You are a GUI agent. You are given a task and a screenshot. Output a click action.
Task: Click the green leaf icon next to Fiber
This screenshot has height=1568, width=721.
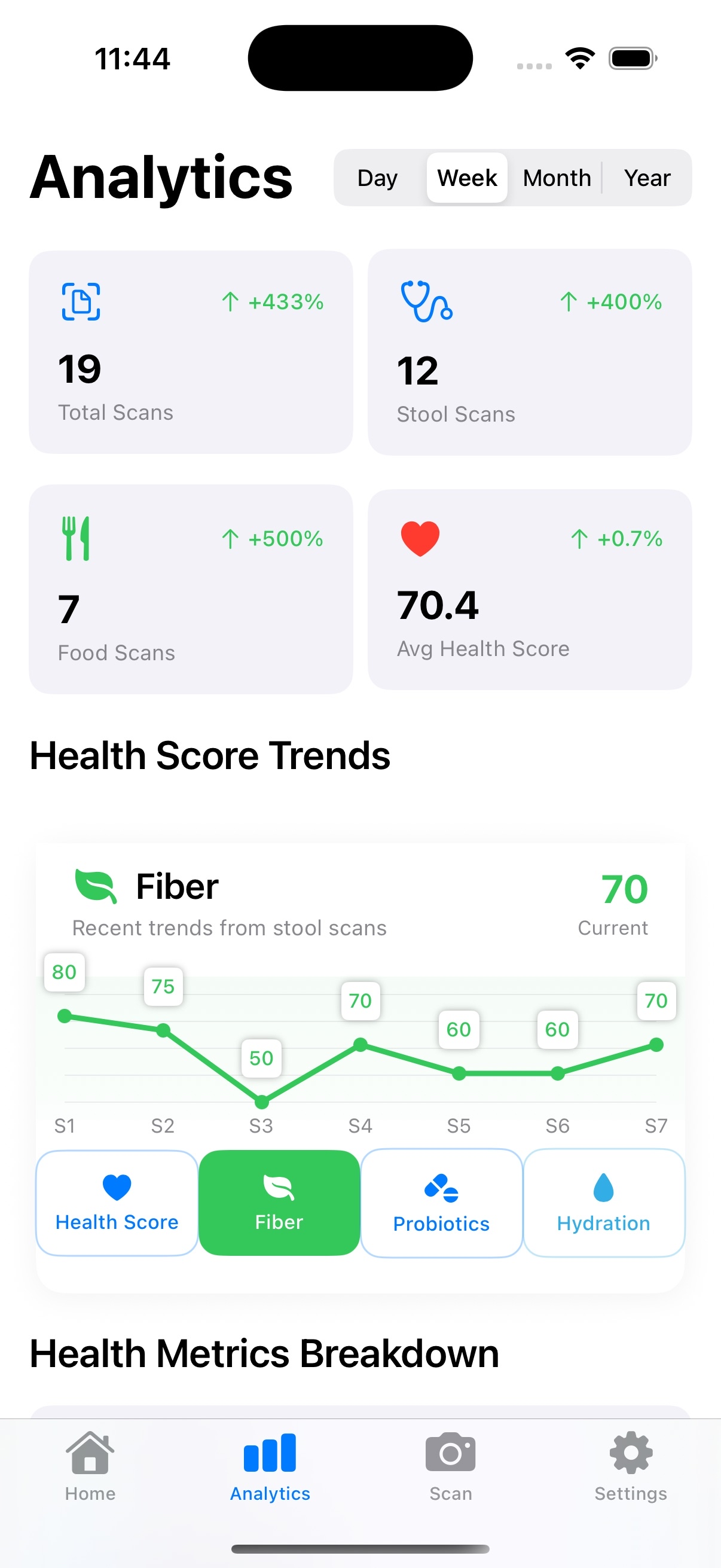(x=96, y=886)
